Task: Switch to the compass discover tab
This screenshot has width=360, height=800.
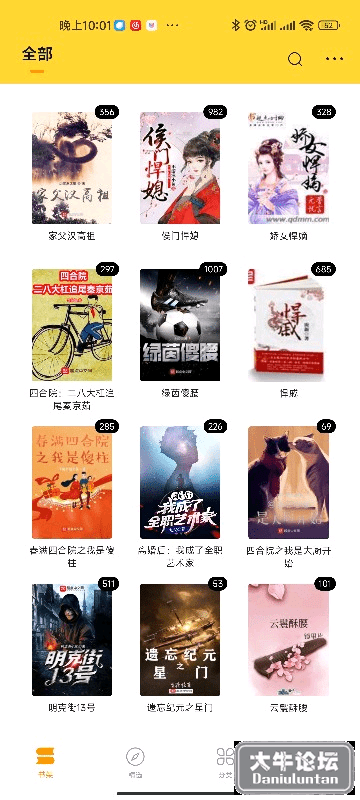Action: coord(135,762)
